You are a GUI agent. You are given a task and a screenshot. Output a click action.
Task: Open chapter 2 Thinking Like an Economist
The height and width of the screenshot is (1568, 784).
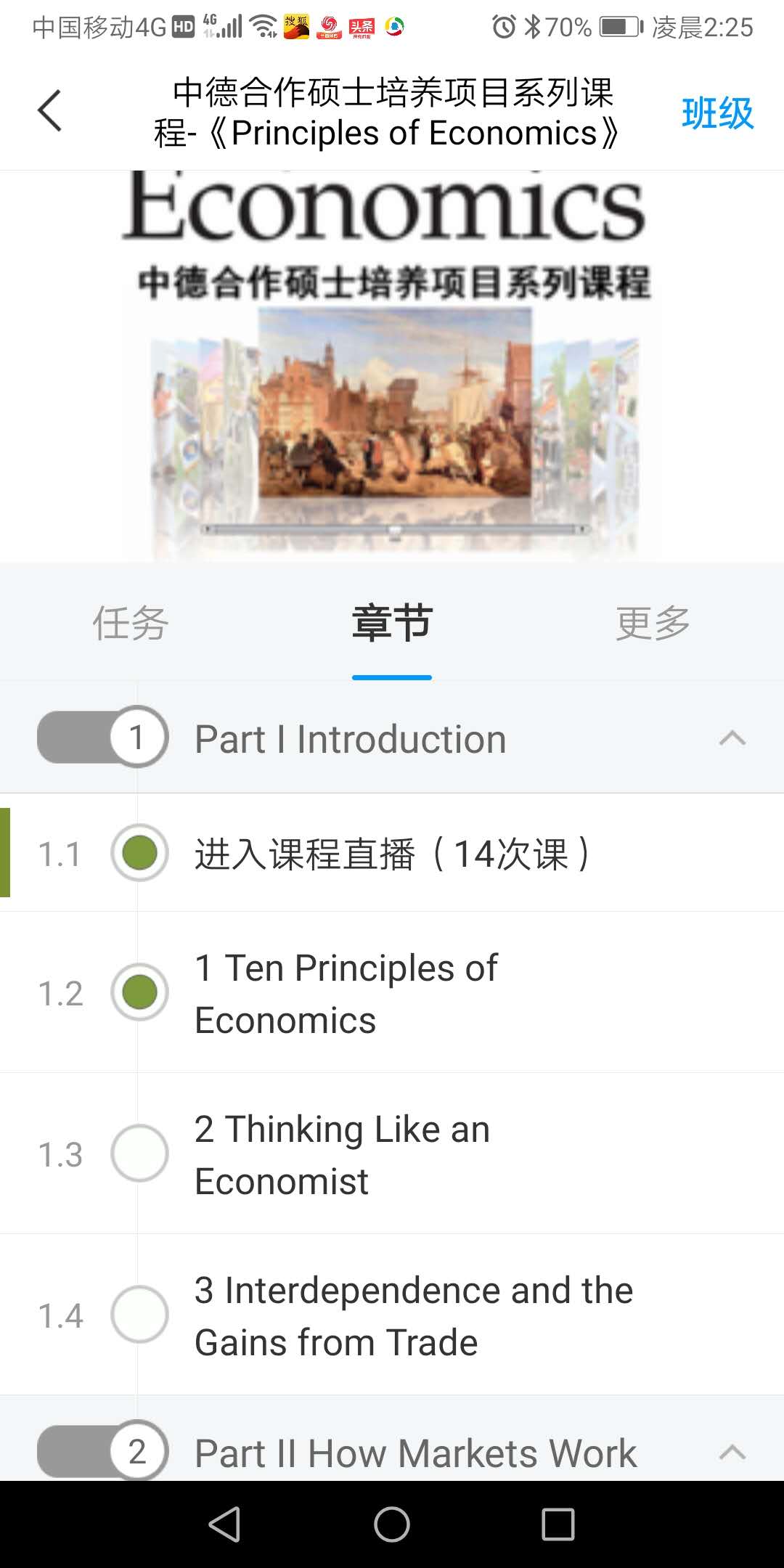pos(343,1154)
